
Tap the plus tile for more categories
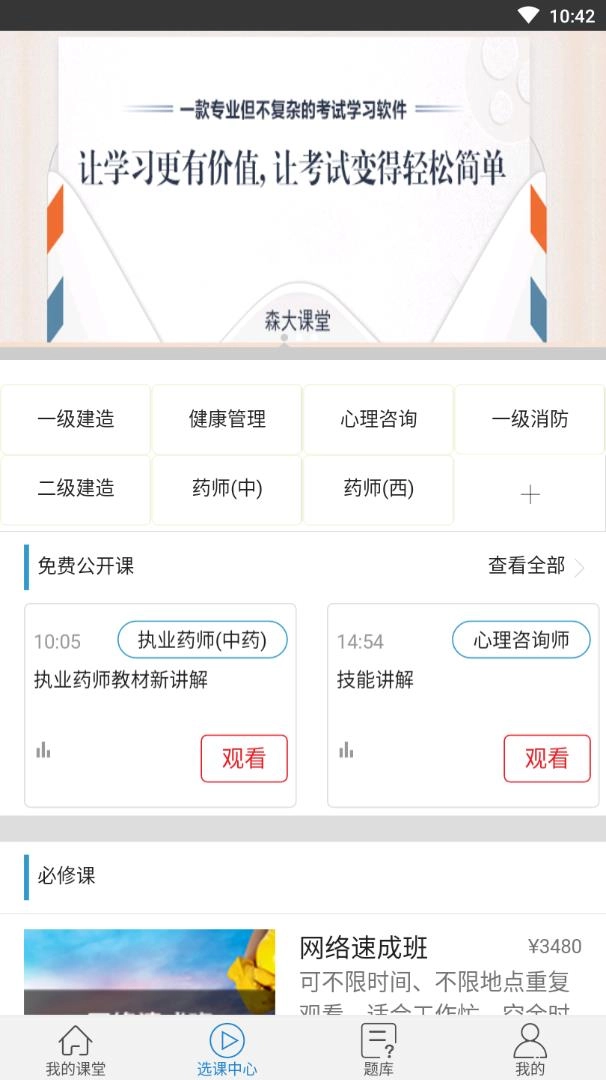pos(530,493)
